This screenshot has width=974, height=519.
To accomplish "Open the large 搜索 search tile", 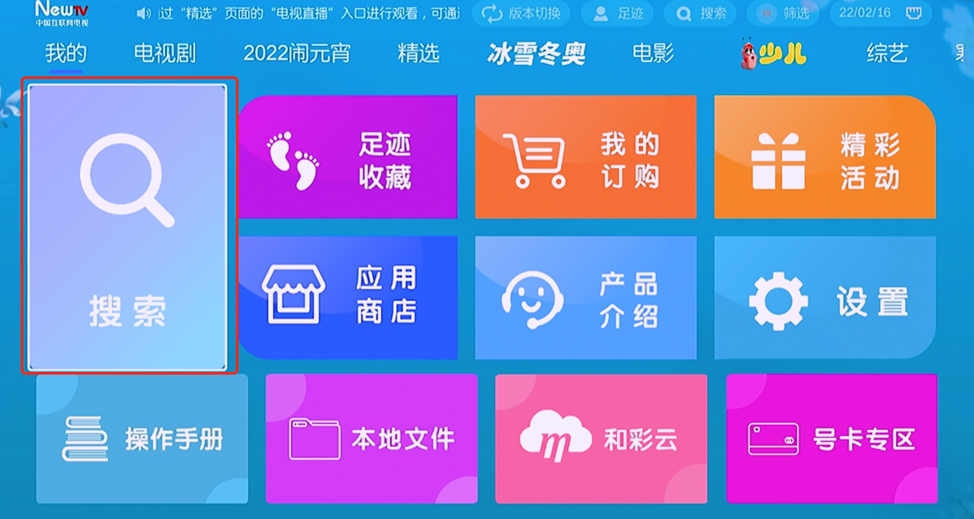I will click(x=128, y=227).
